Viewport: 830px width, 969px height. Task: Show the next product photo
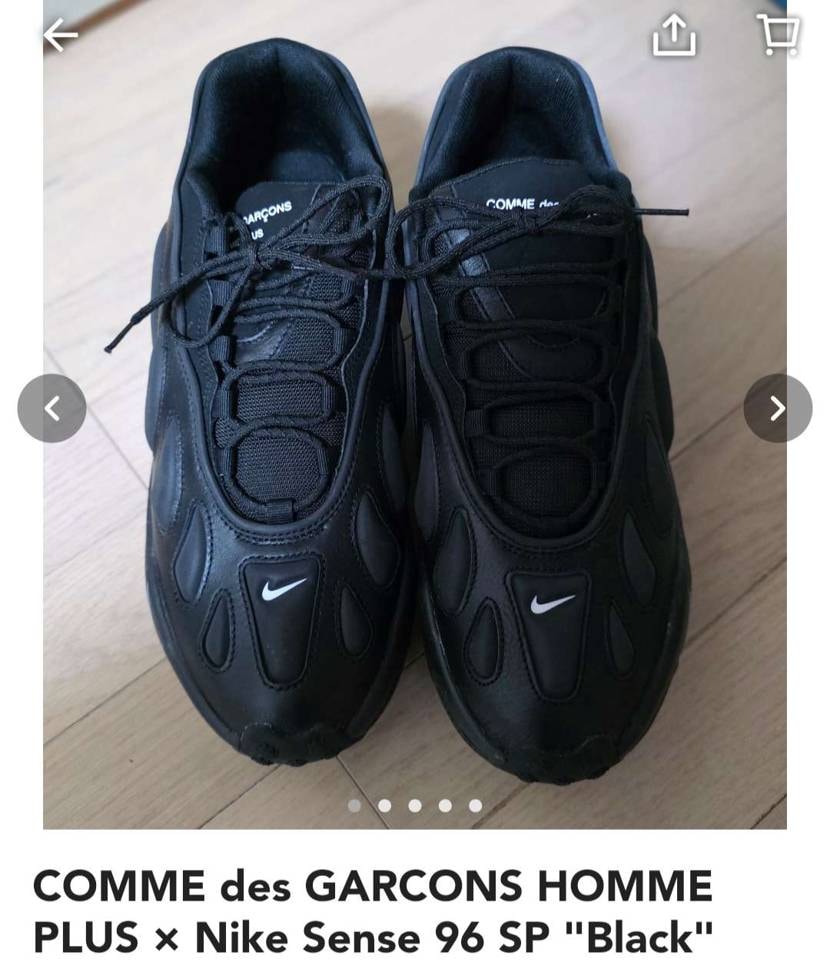pos(777,408)
